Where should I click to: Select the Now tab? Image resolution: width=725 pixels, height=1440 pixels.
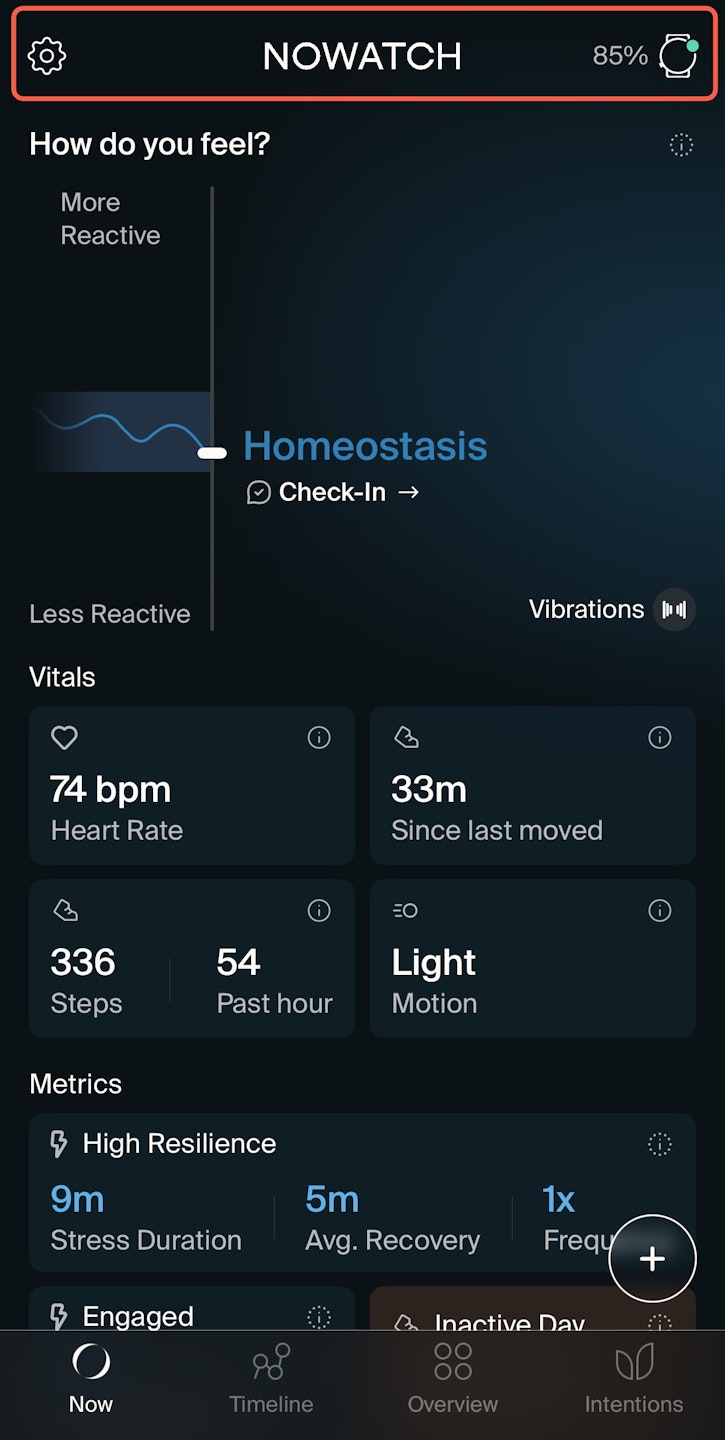click(x=91, y=1379)
